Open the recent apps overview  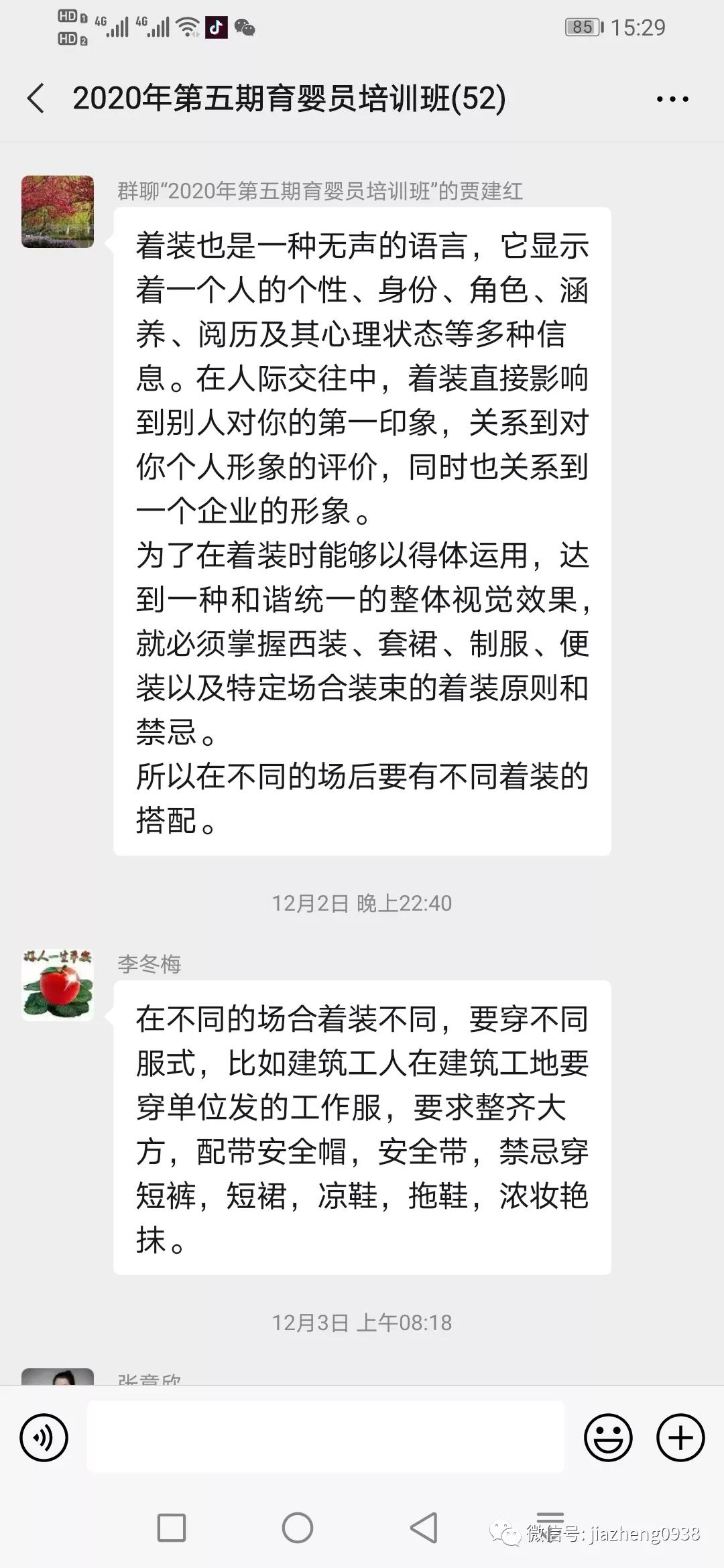tap(172, 1528)
